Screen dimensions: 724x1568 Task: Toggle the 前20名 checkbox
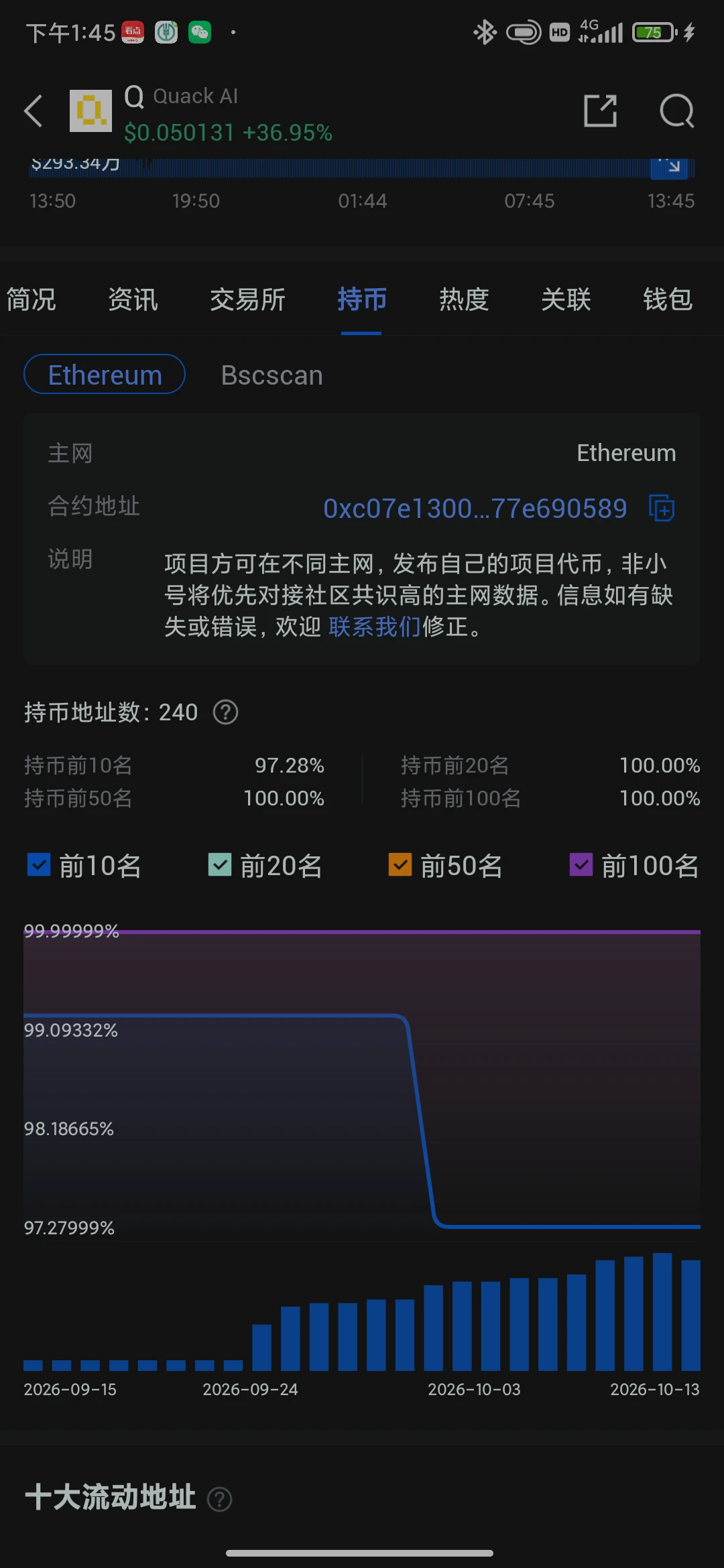(x=219, y=865)
